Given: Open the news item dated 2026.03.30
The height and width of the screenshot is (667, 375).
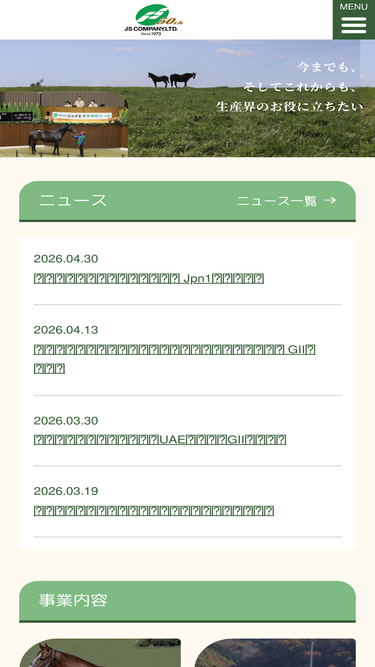Looking at the screenshot, I should 160,439.
